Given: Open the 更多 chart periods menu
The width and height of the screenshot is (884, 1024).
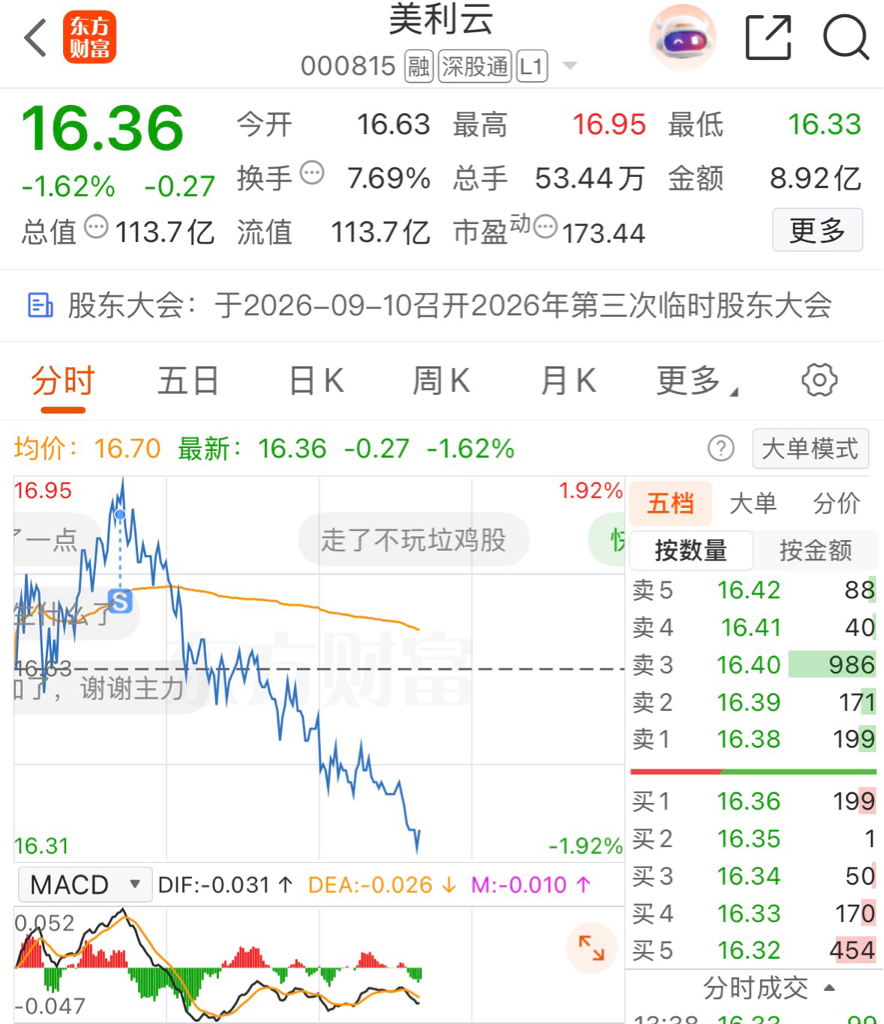Looking at the screenshot, I should [697, 381].
